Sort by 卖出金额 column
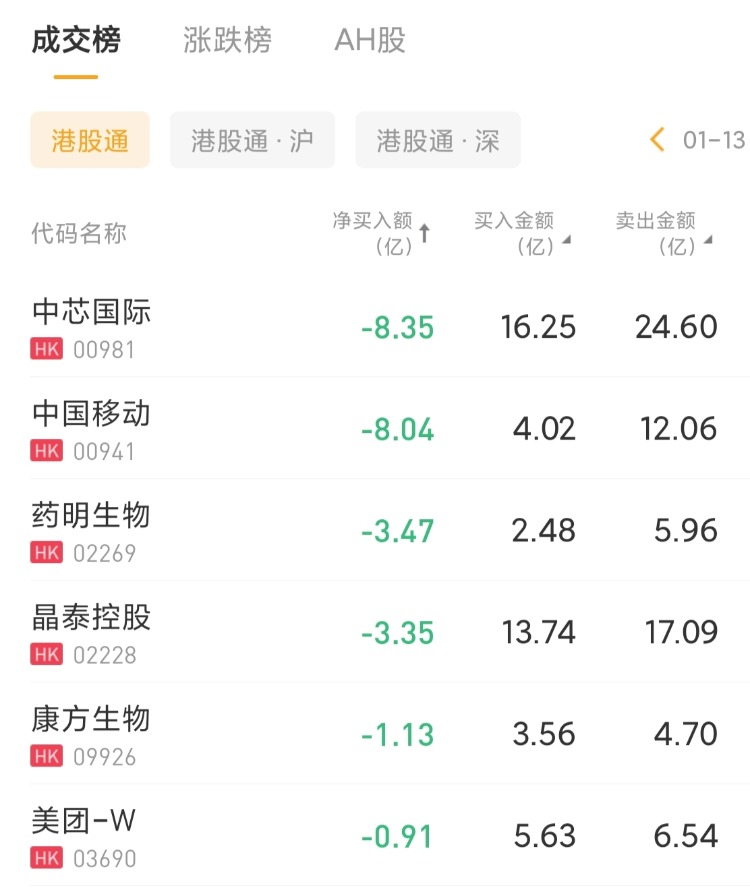 click(663, 233)
